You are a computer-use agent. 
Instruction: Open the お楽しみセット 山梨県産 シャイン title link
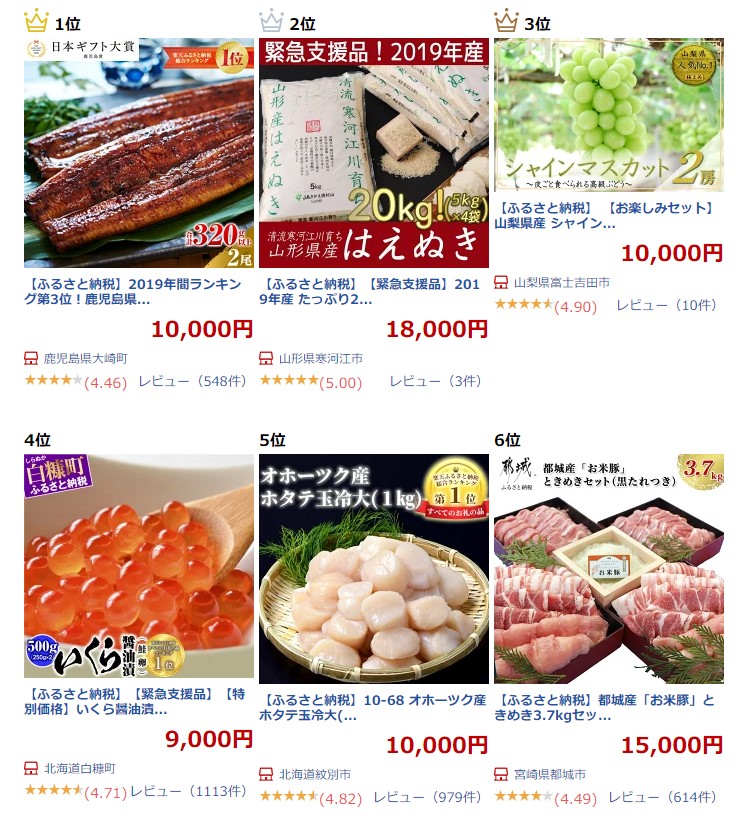(x=606, y=216)
